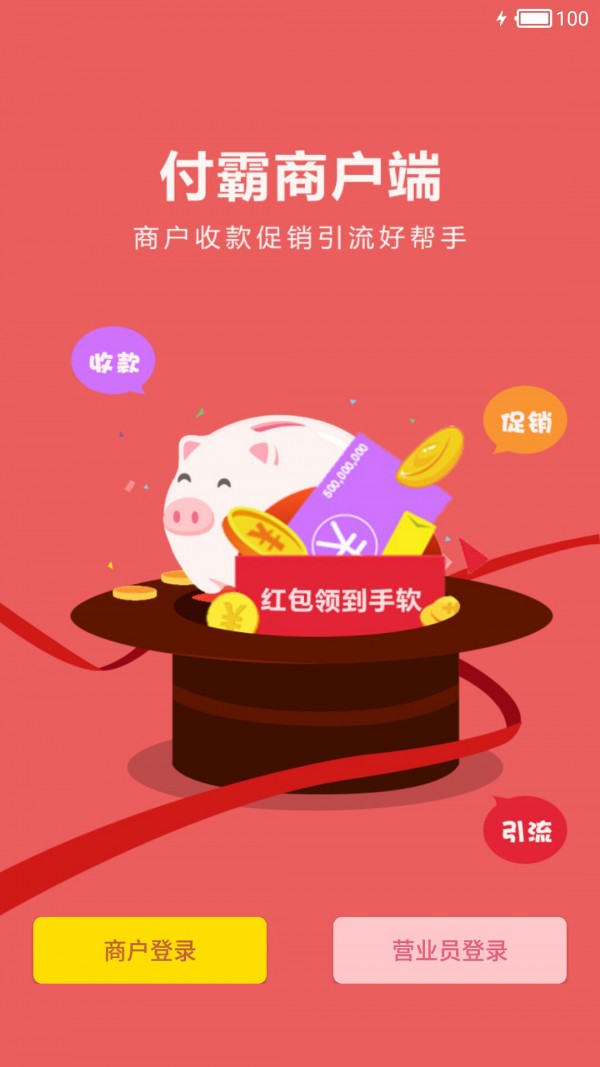Select 营业员登录 to sign in
Image resolution: width=600 pixels, height=1067 pixels.
click(x=450, y=950)
